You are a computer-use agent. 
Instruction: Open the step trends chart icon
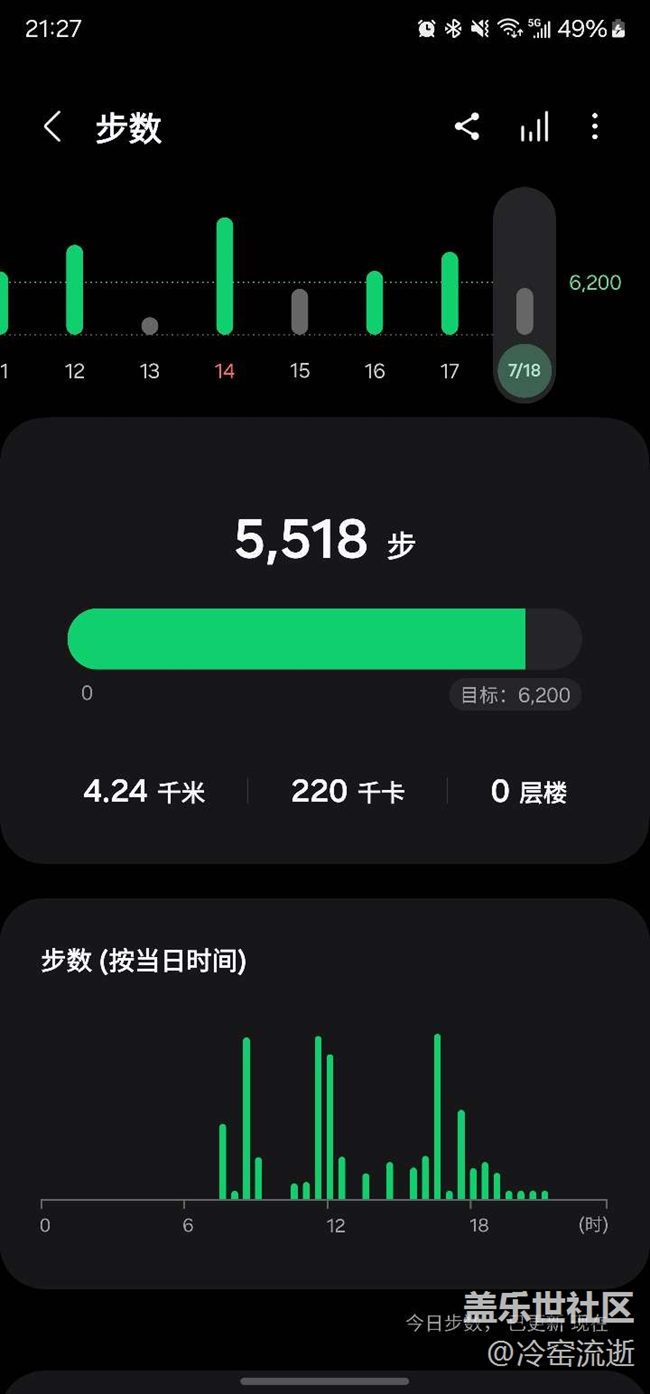click(x=534, y=127)
